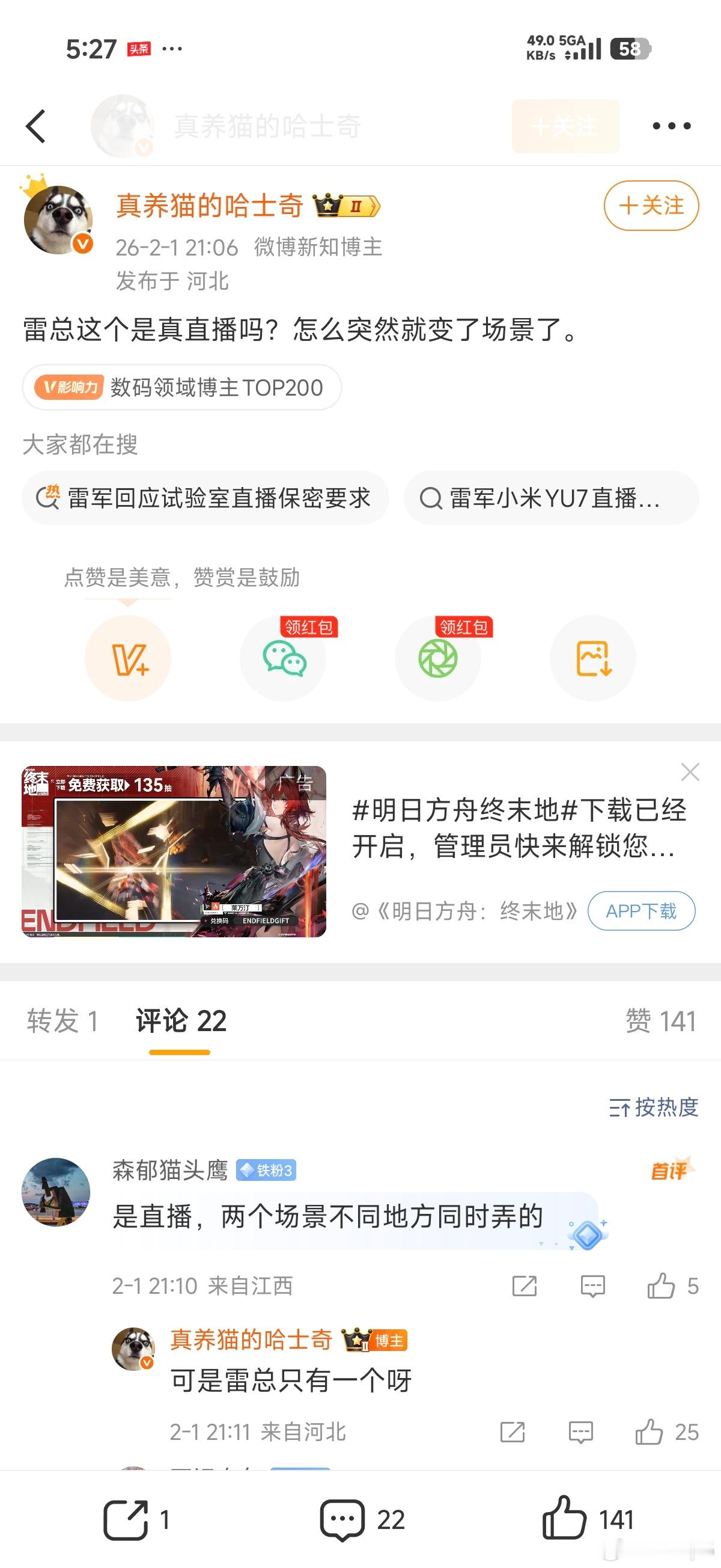The width and height of the screenshot is (721, 1568).
Task: Open the ad video thumbnail of 终末地
Action: (175, 851)
